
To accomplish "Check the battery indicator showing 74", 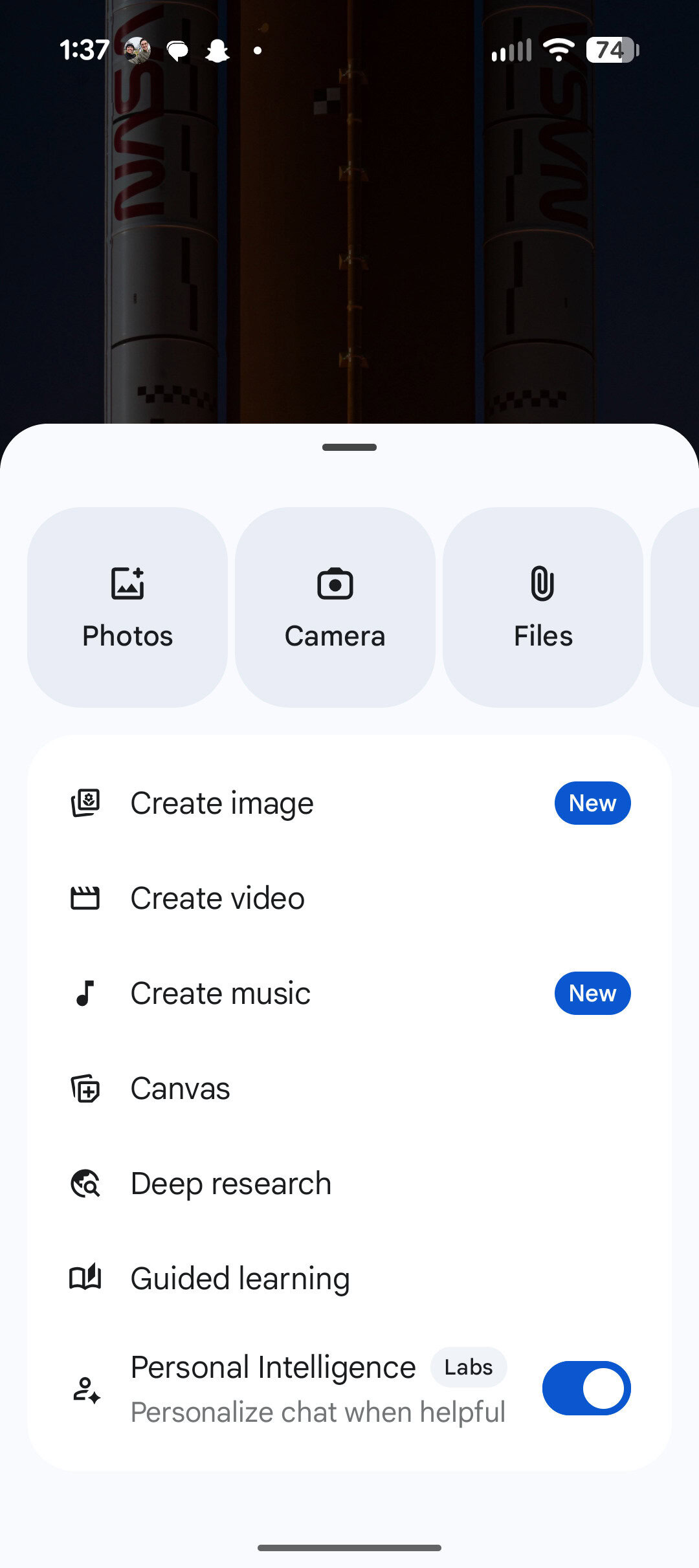I will coord(612,50).
